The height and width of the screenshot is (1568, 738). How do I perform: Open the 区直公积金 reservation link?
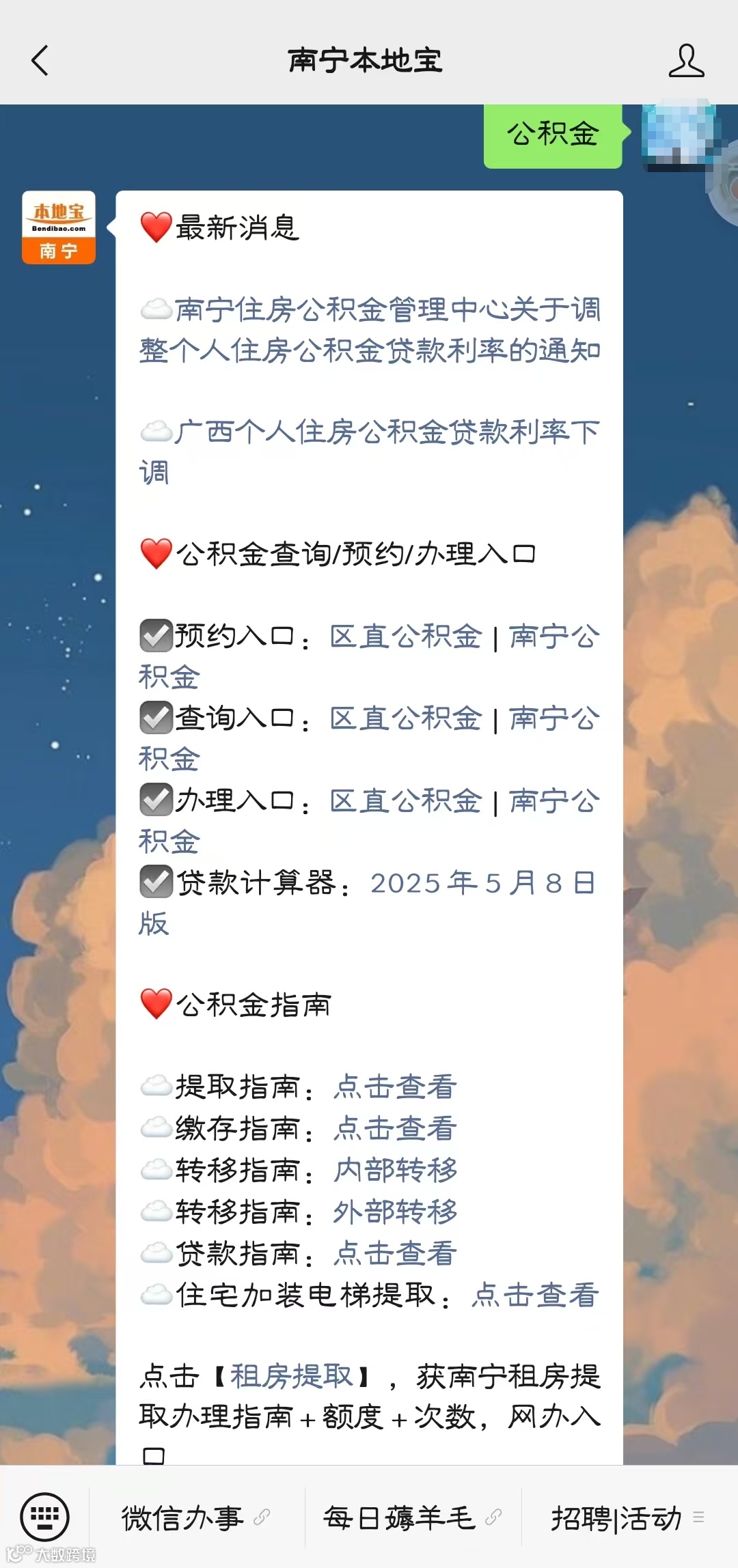405,636
